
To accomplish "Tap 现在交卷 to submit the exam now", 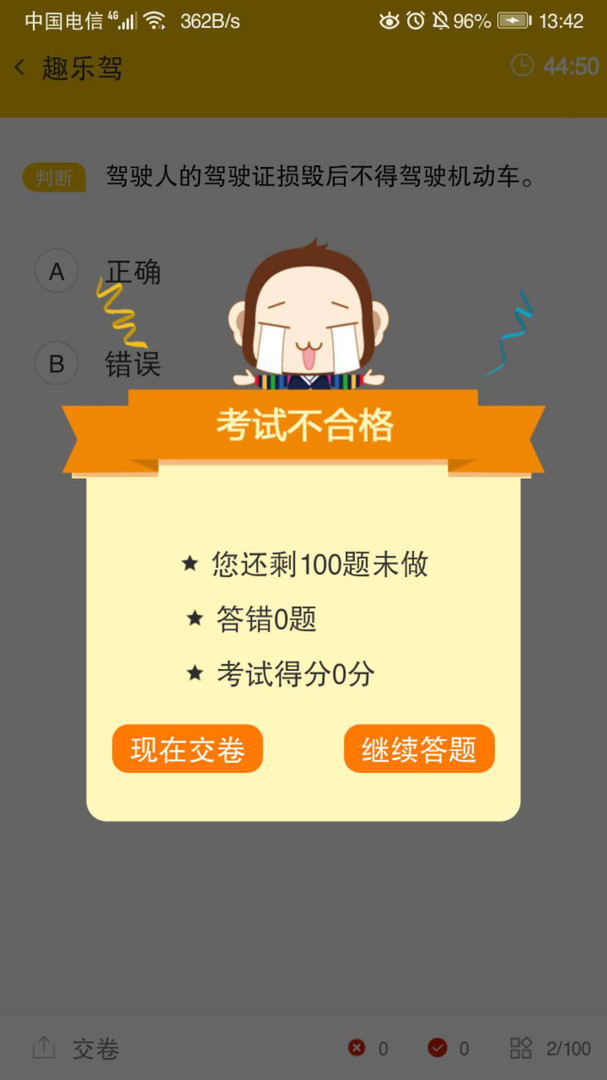I will 187,749.
